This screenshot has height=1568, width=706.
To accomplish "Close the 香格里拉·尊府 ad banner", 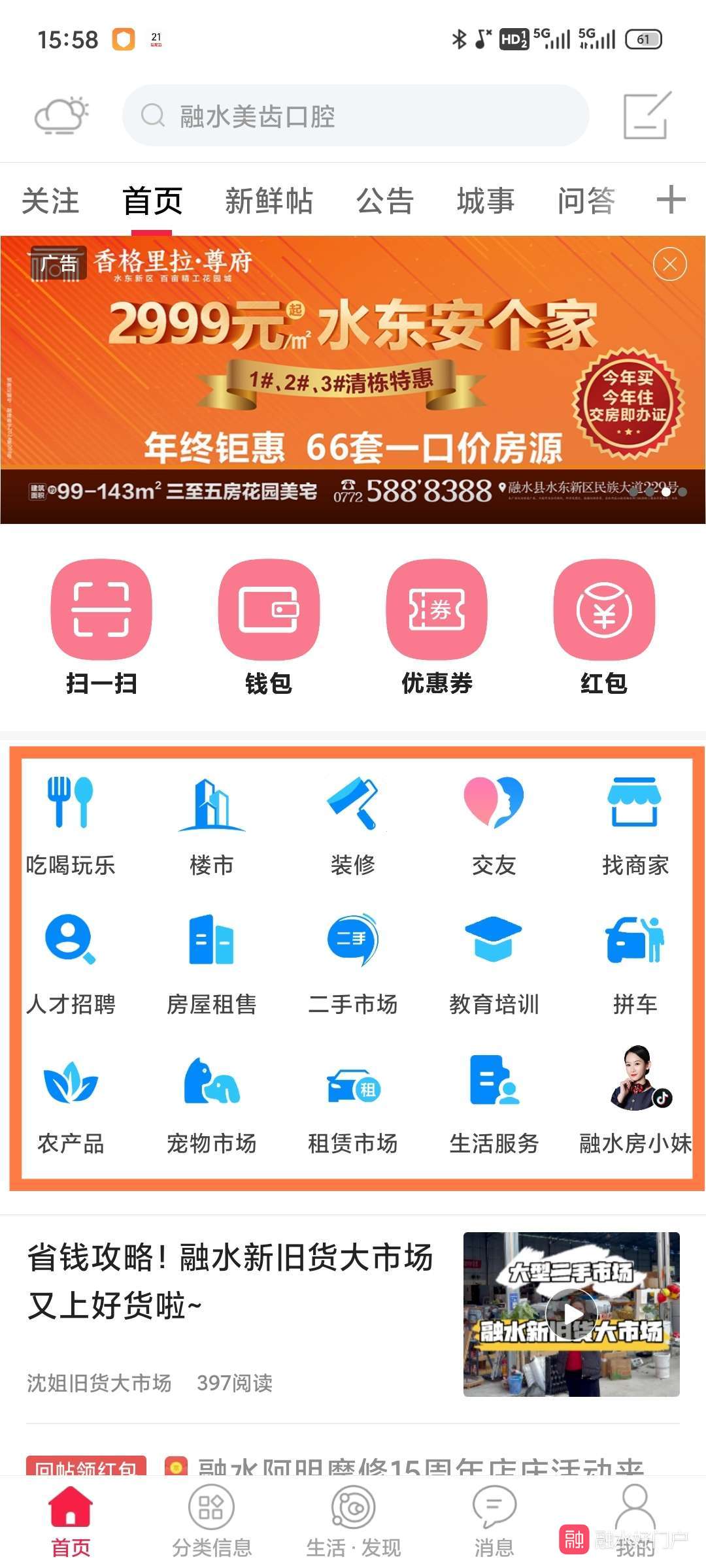I will (x=669, y=265).
